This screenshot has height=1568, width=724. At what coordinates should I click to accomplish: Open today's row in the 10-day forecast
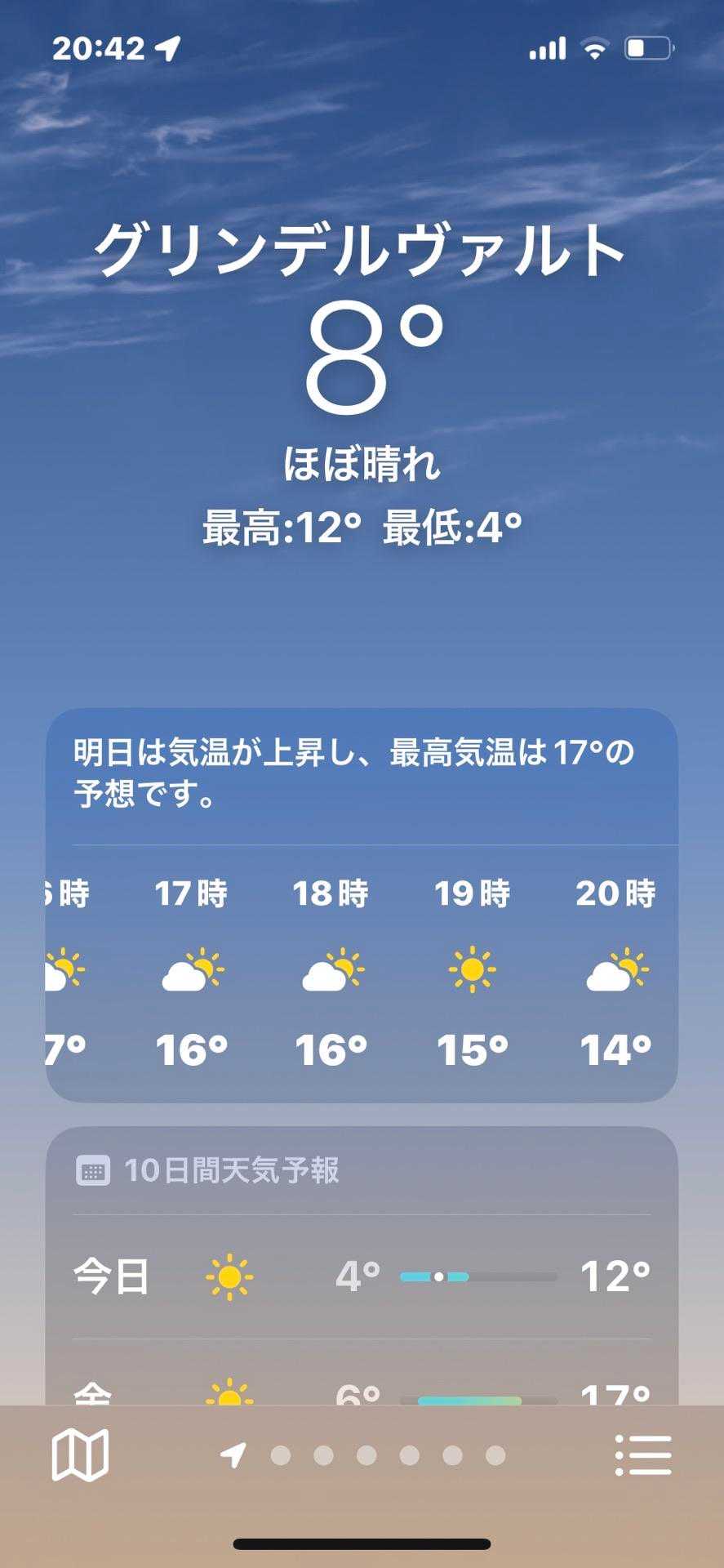[x=362, y=1276]
